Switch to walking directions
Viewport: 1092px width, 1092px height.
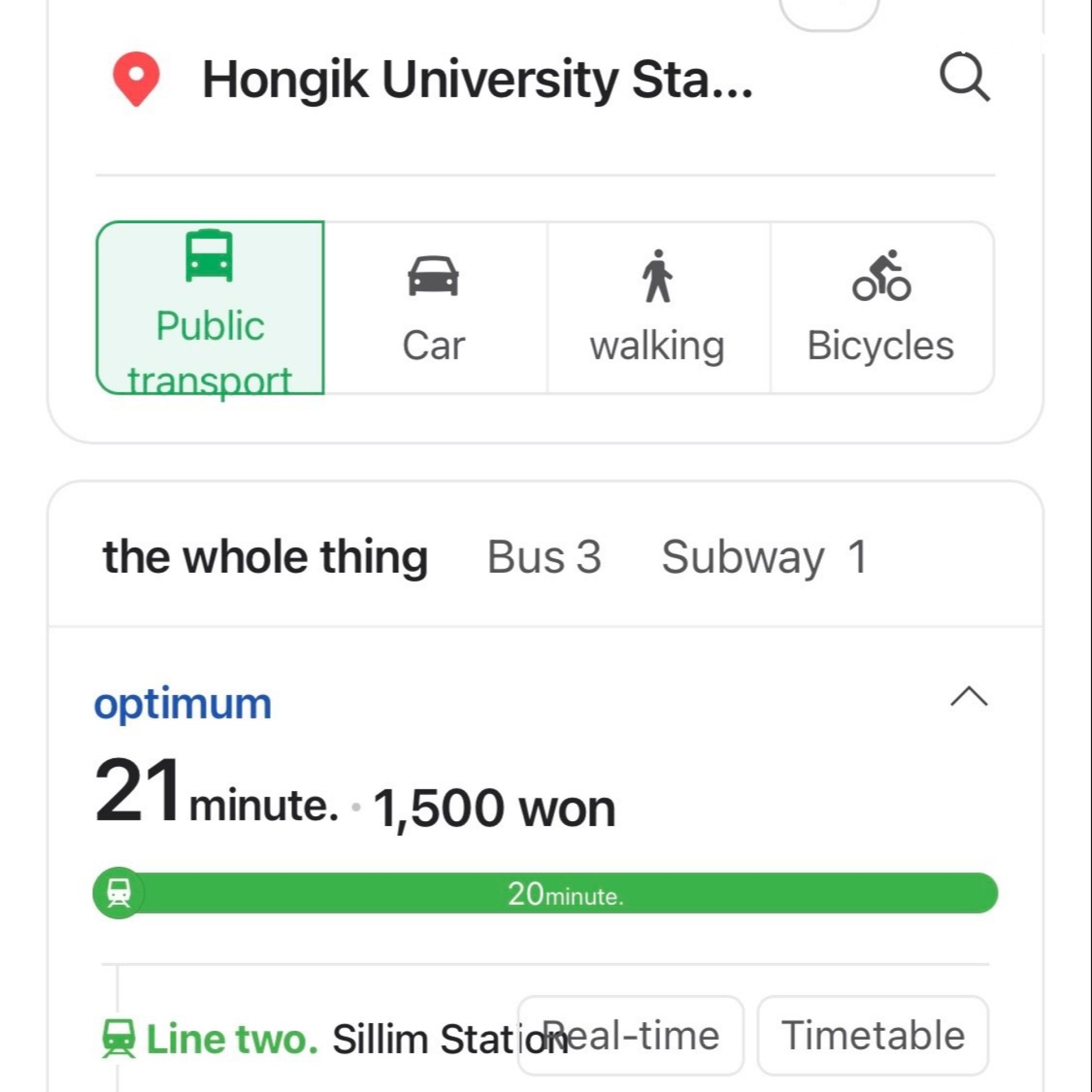pyautogui.click(x=657, y=307)
